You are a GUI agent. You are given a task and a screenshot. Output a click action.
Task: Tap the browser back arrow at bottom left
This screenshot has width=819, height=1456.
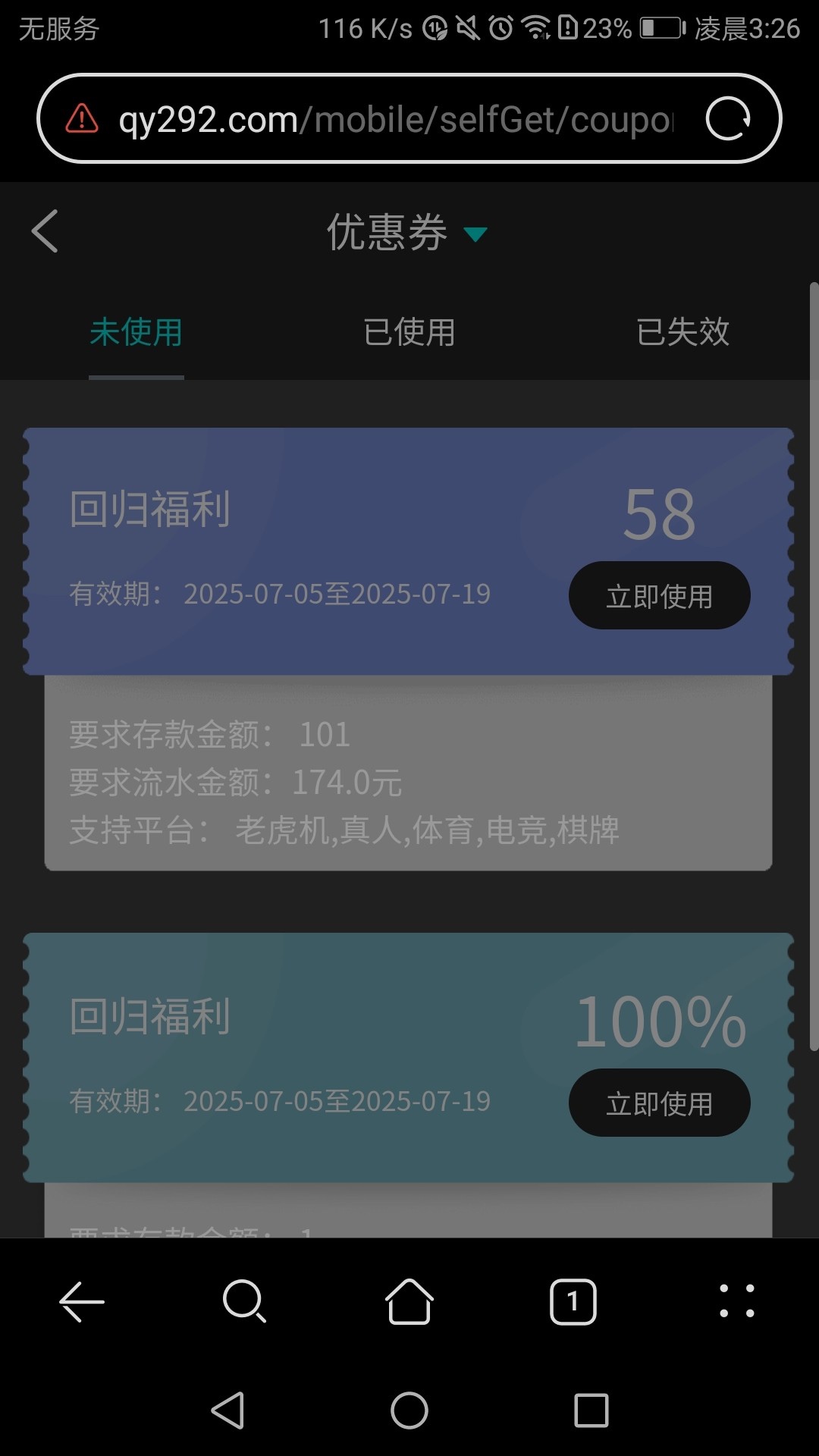pos(80,1301)
